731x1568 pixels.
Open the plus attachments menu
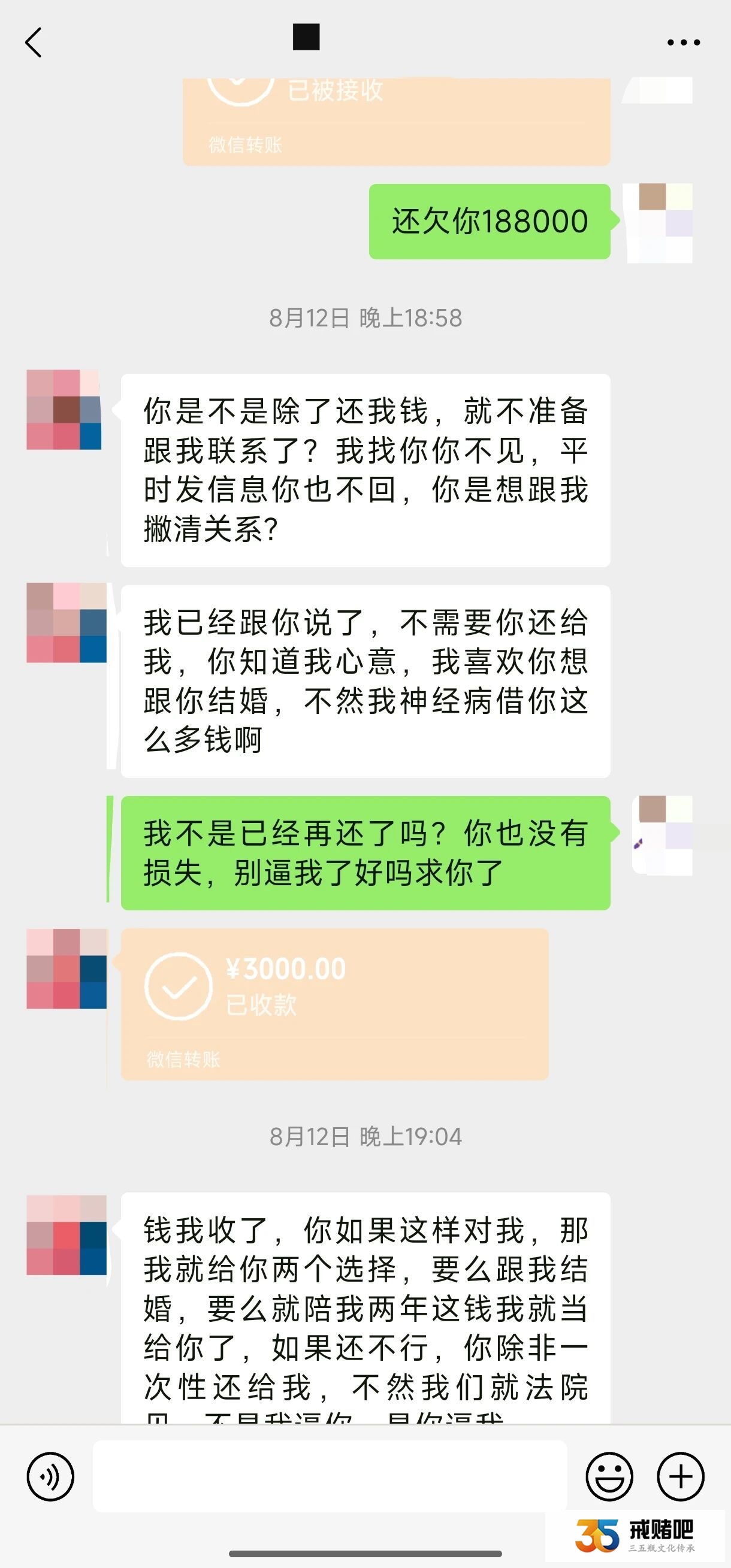click(681, 1476)
